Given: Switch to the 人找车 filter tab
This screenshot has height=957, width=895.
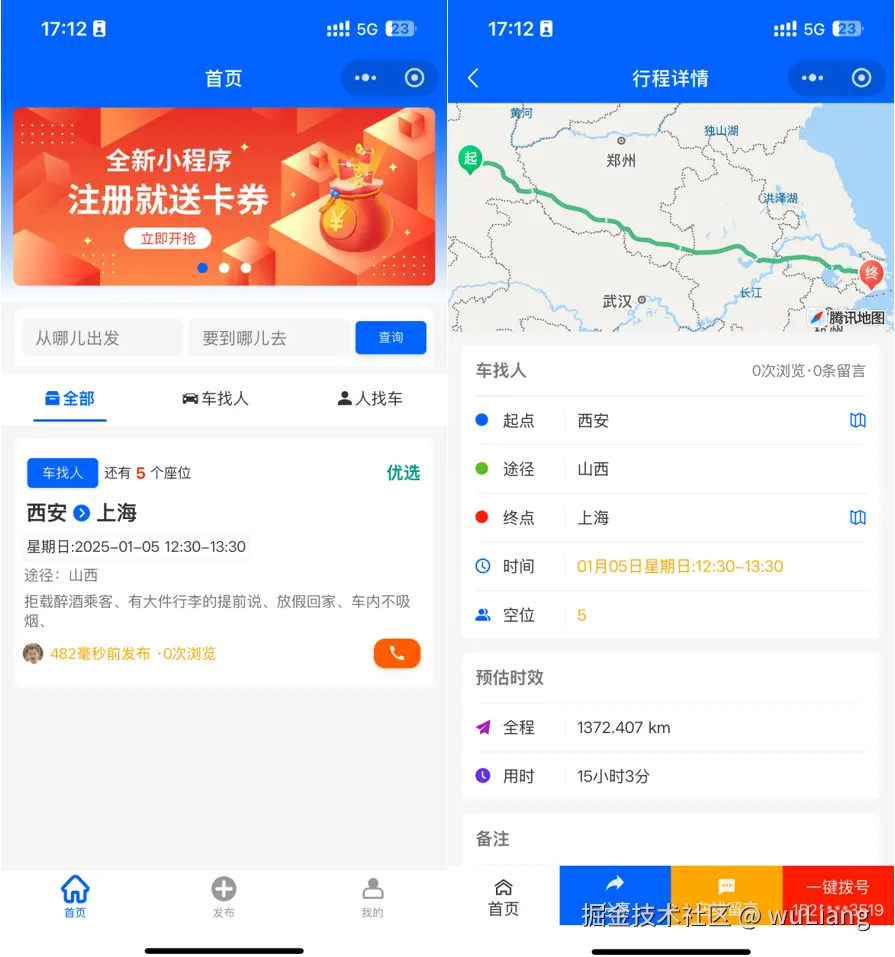Looking at the screenshot, I should tap(370, 398).
